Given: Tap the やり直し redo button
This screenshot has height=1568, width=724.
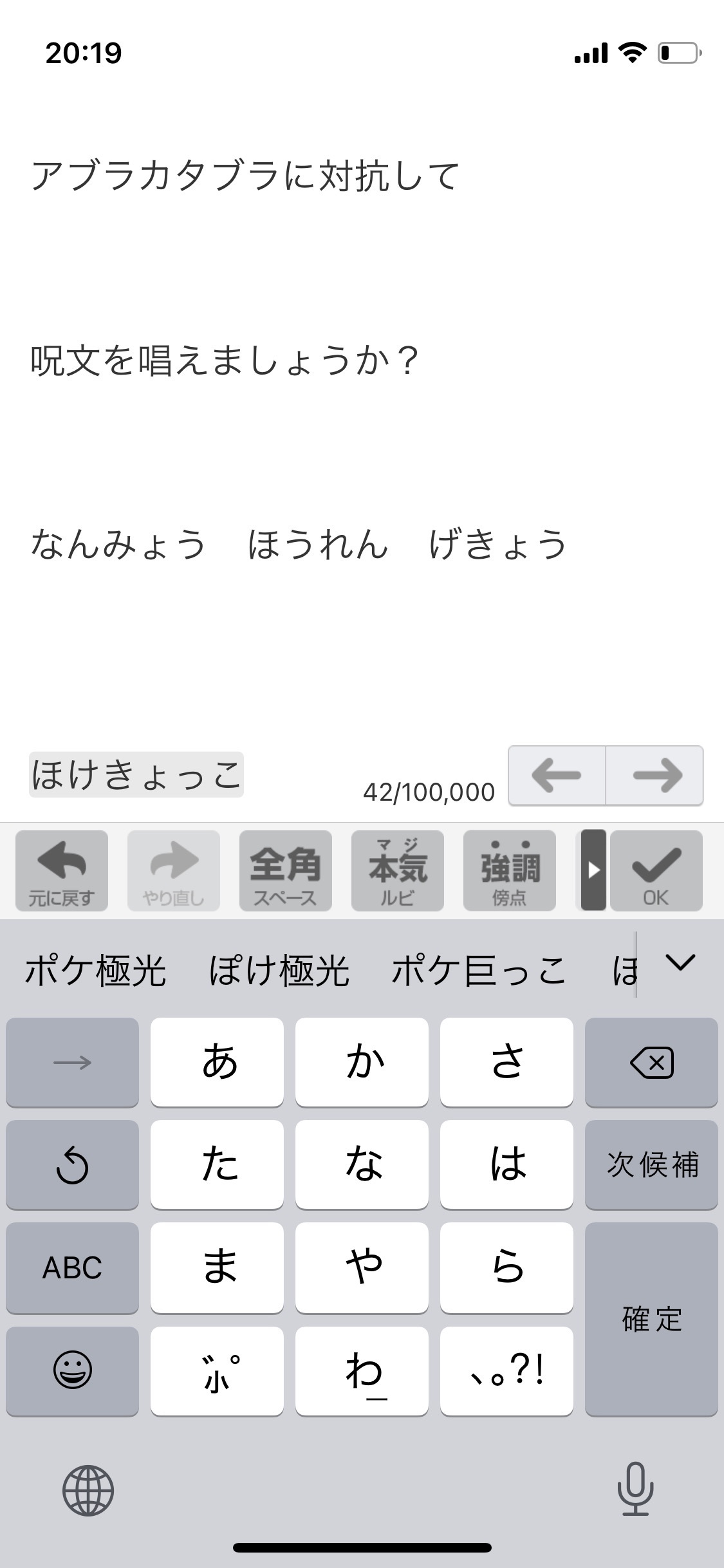Looking at the screenshot, I should pos(173,870).
